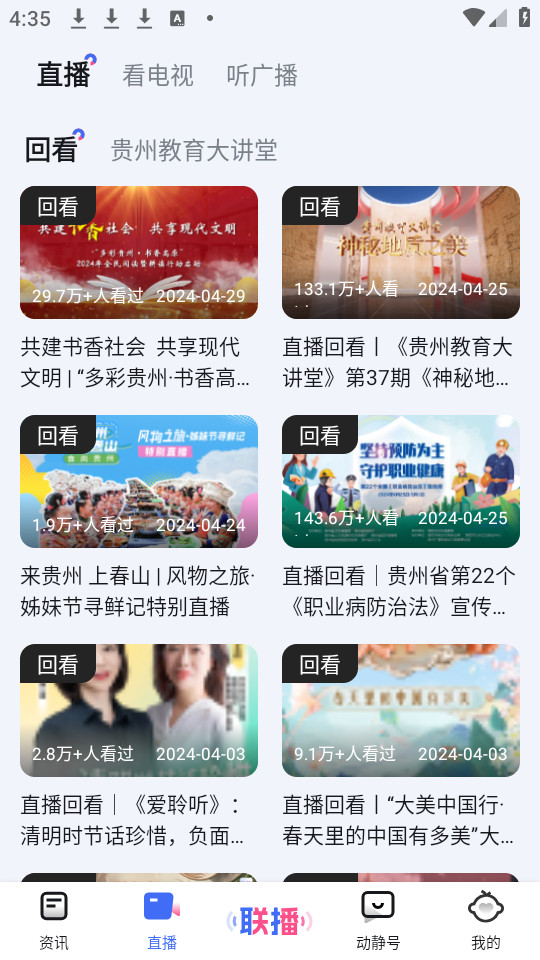This screenshot has height=960, width=540.
Task: Open the 《爱聆听》清明时节话珍惜 replay
Action: pyautogui.click(x=139, y=746)
